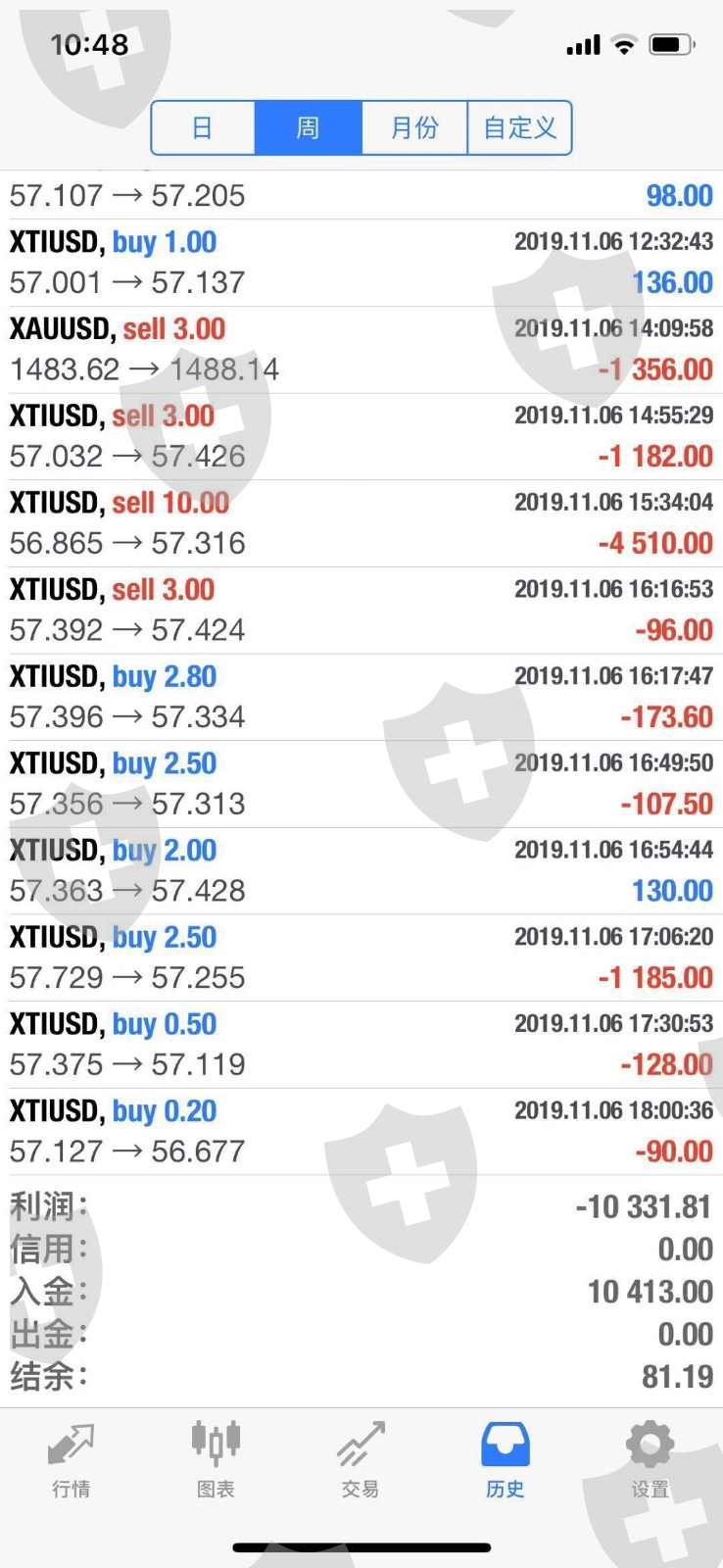Go to the 行情 tab
Viewport: 723px width, 1568px height.
point(72,1460)
